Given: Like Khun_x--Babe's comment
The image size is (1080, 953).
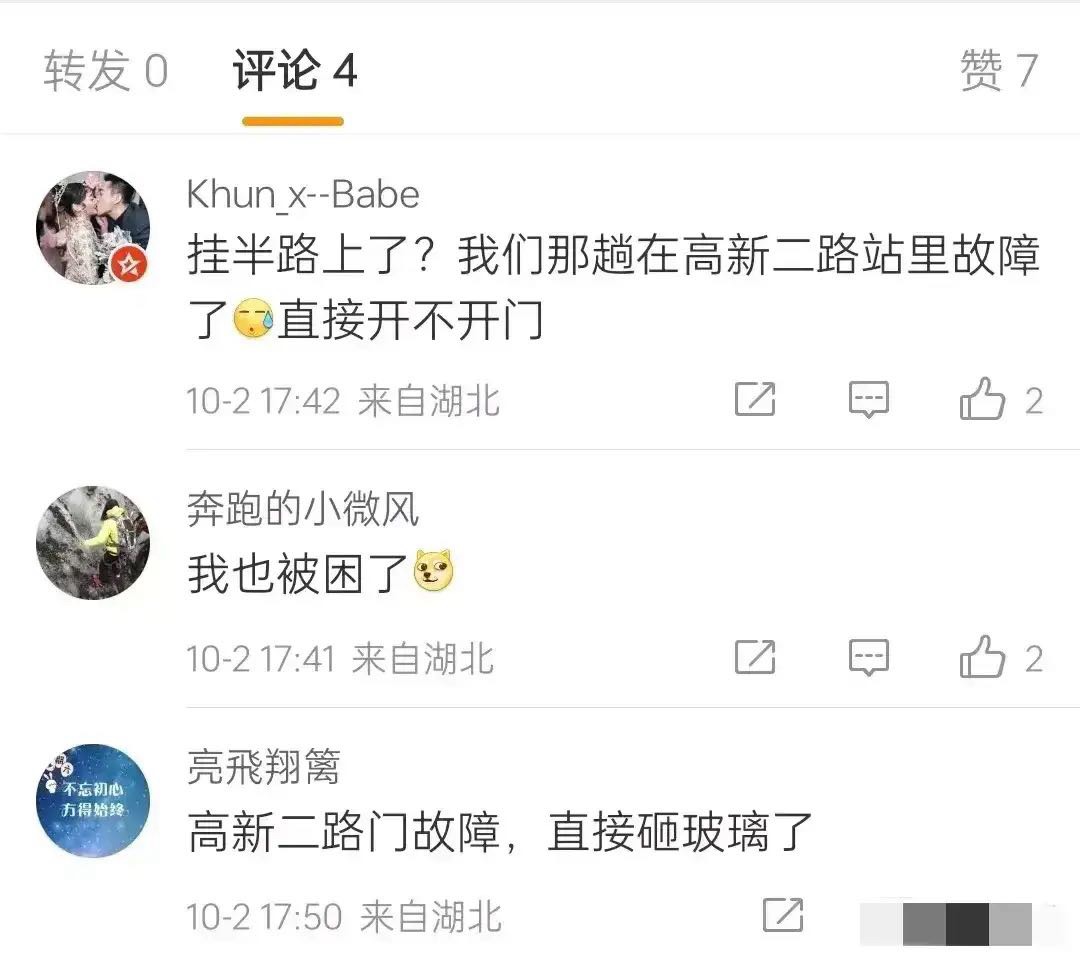Looking at the screenshot, I should point(982,400).
